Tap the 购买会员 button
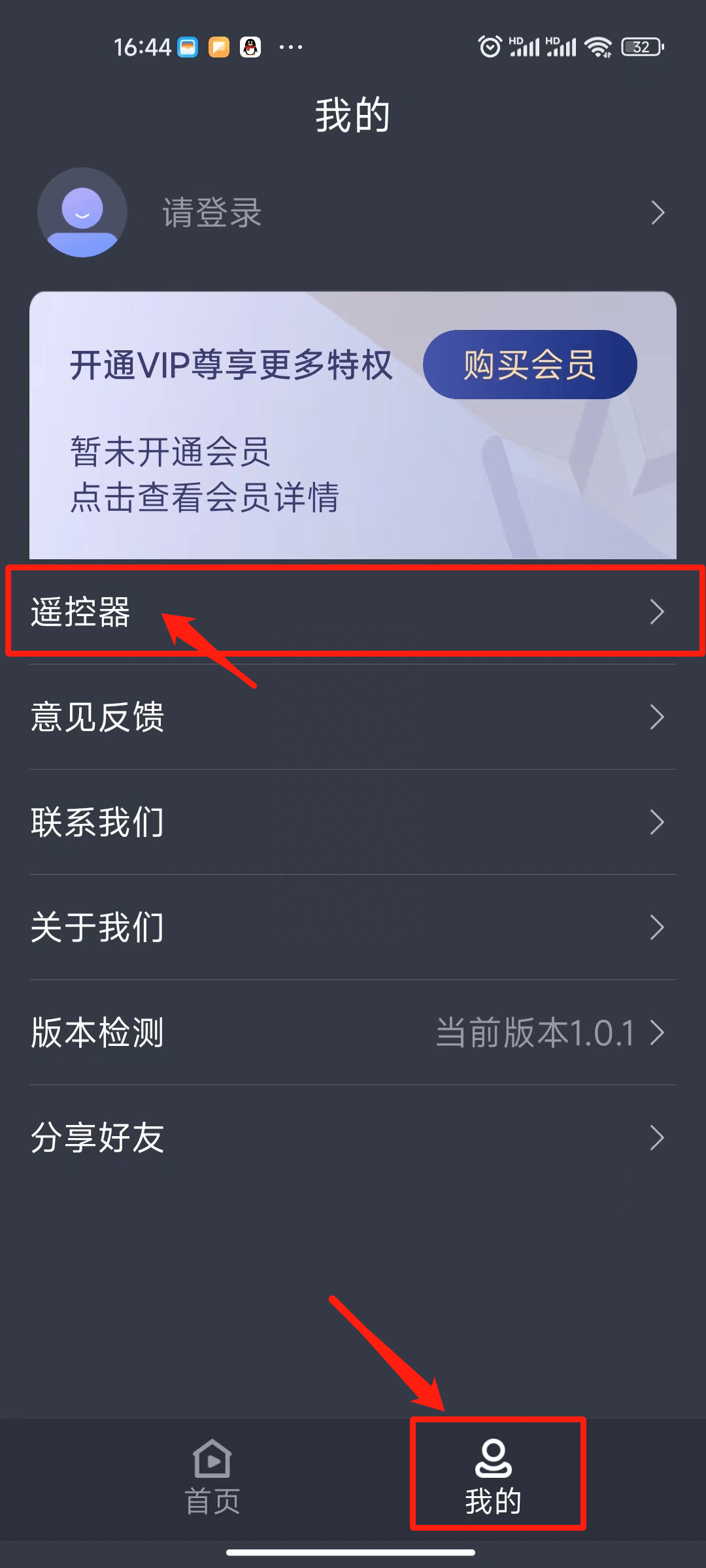The height and width of the screenshot is (1568, 706). click(529, 365)
